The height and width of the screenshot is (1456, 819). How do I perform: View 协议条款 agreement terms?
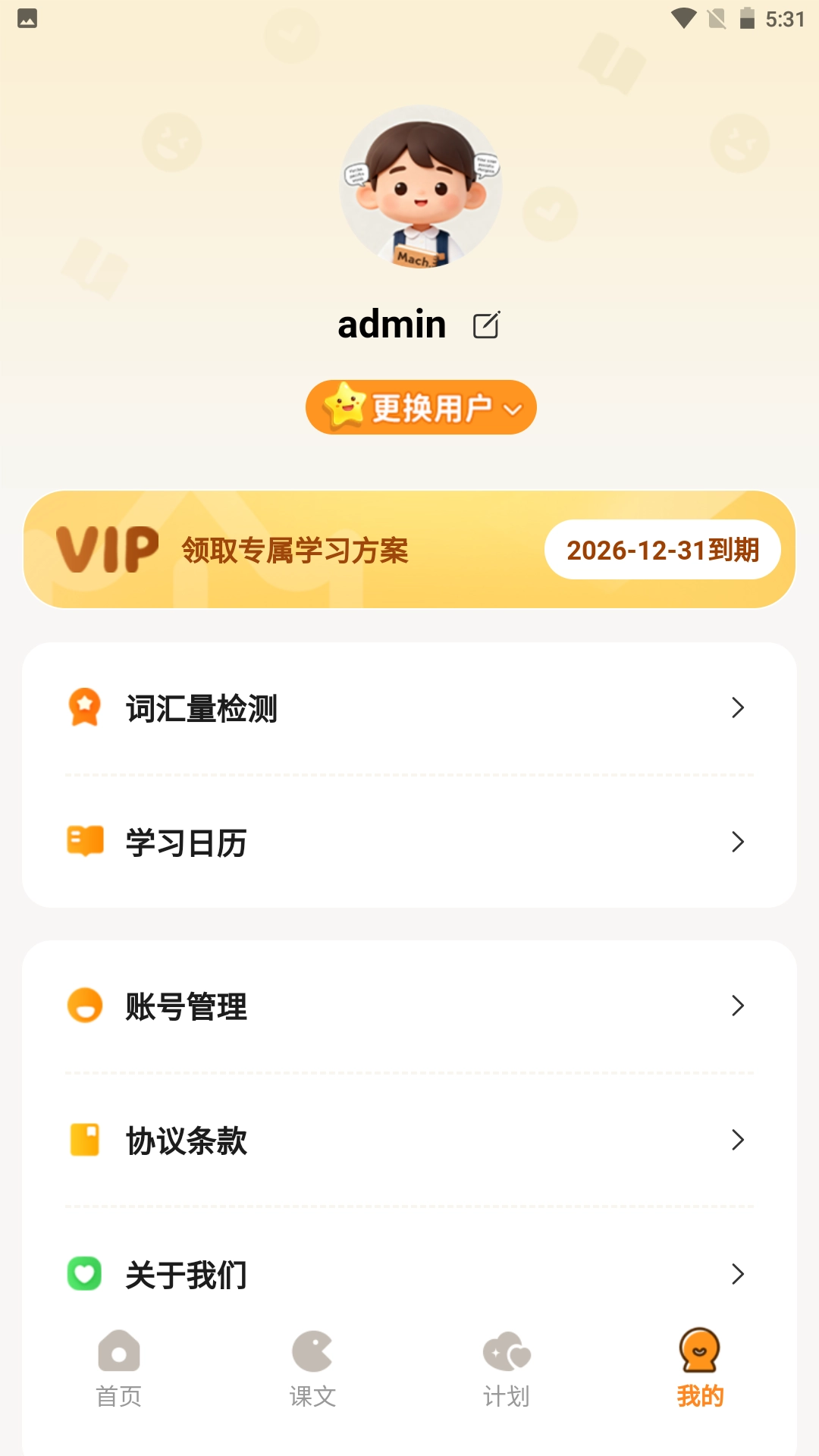(x=409, y=1141)
